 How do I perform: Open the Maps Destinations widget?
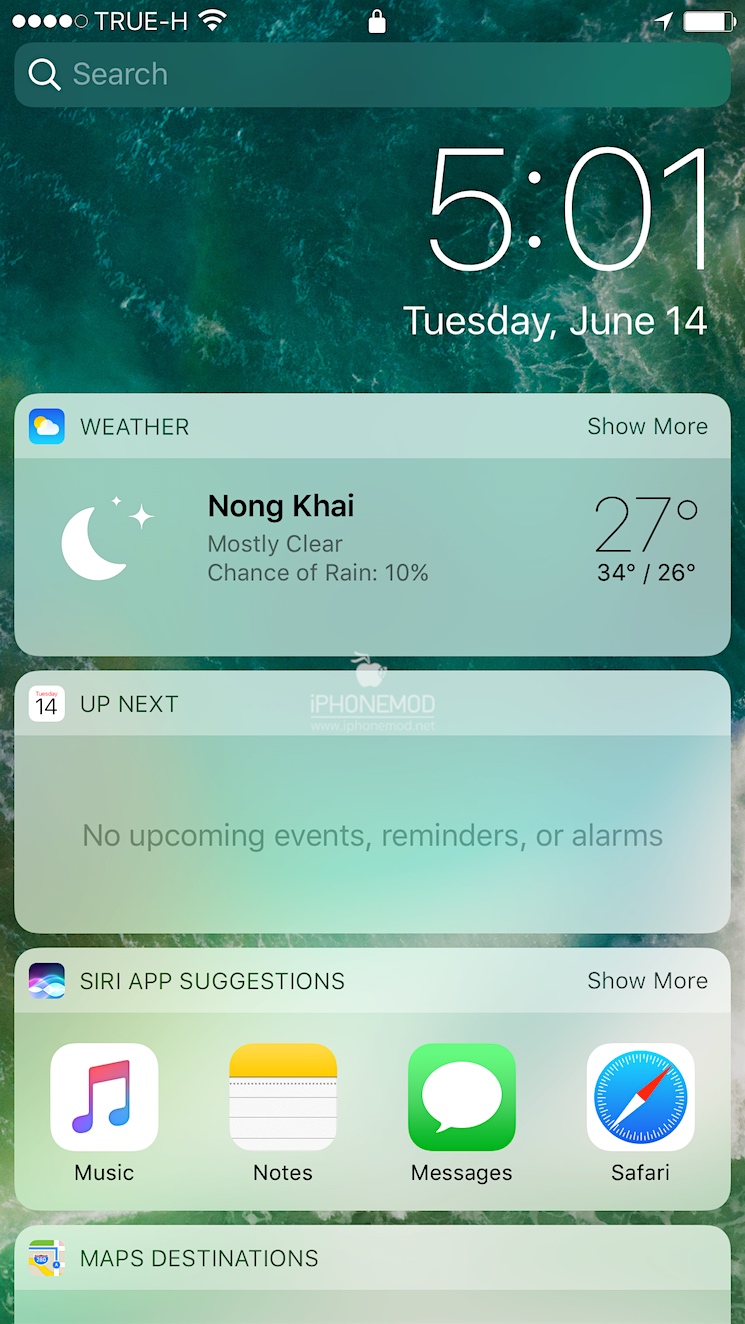pyautogui.click(x=372, y=1259)
